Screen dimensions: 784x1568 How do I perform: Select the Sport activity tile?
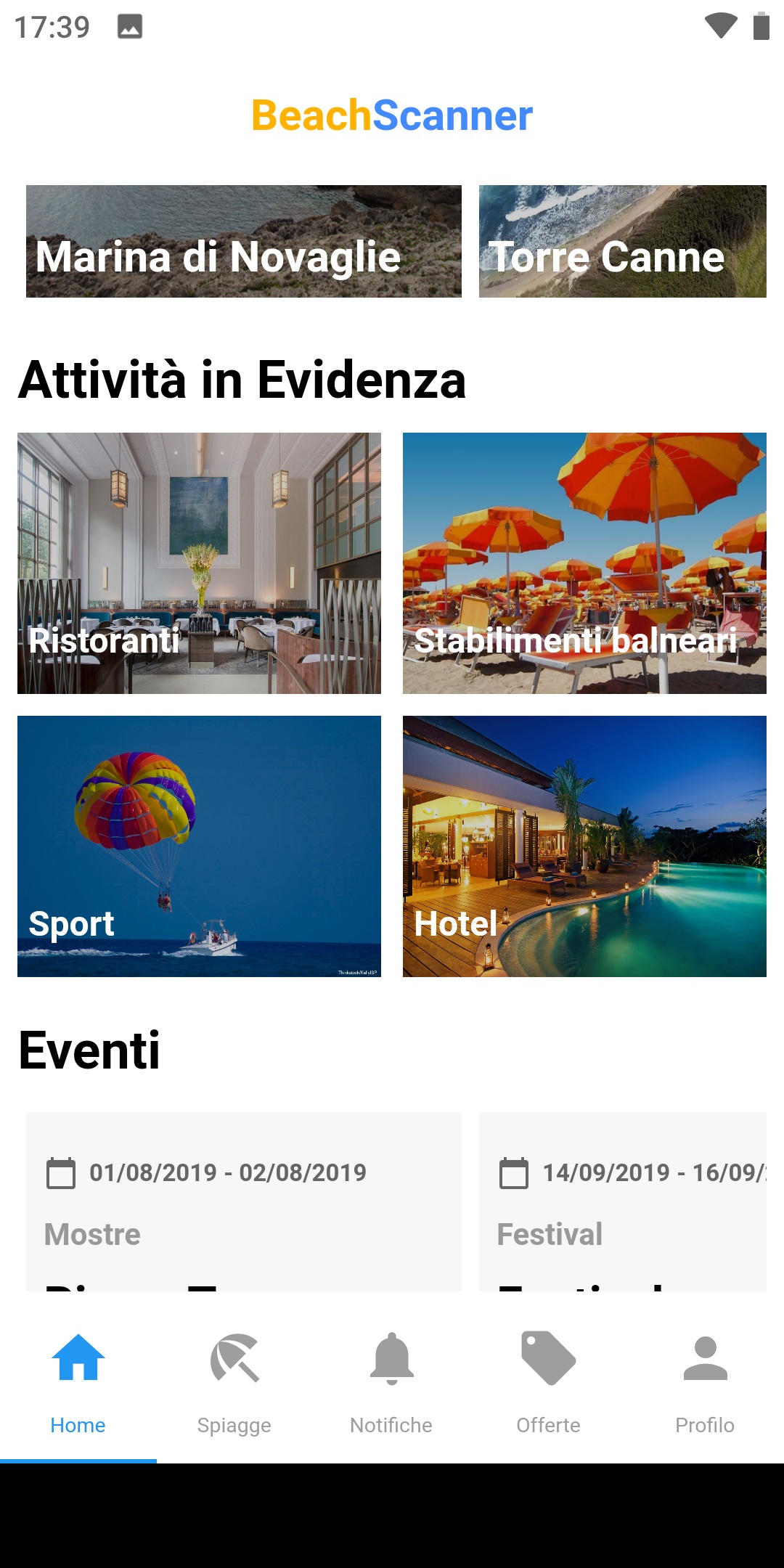199,846
